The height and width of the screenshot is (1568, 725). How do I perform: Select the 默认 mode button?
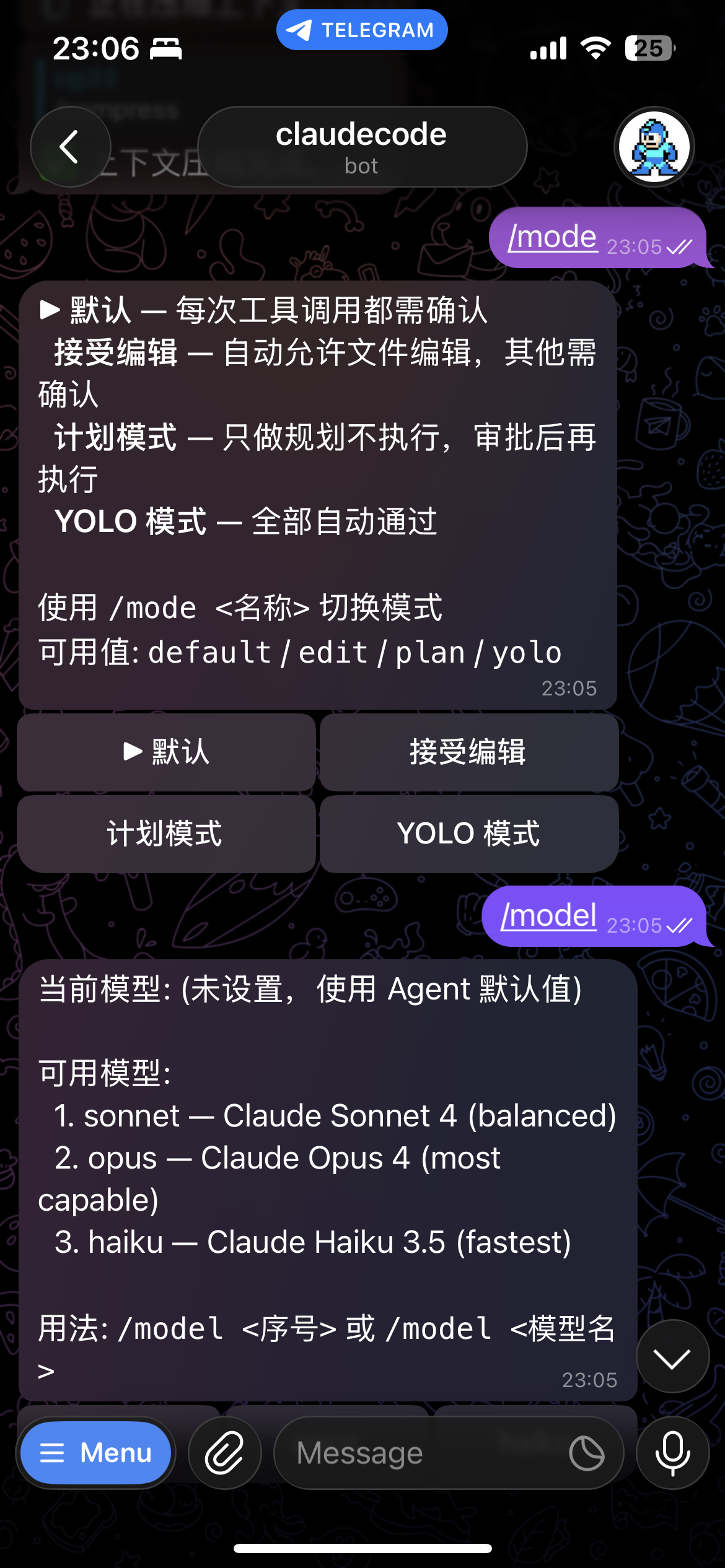click(x=166, y=752)
